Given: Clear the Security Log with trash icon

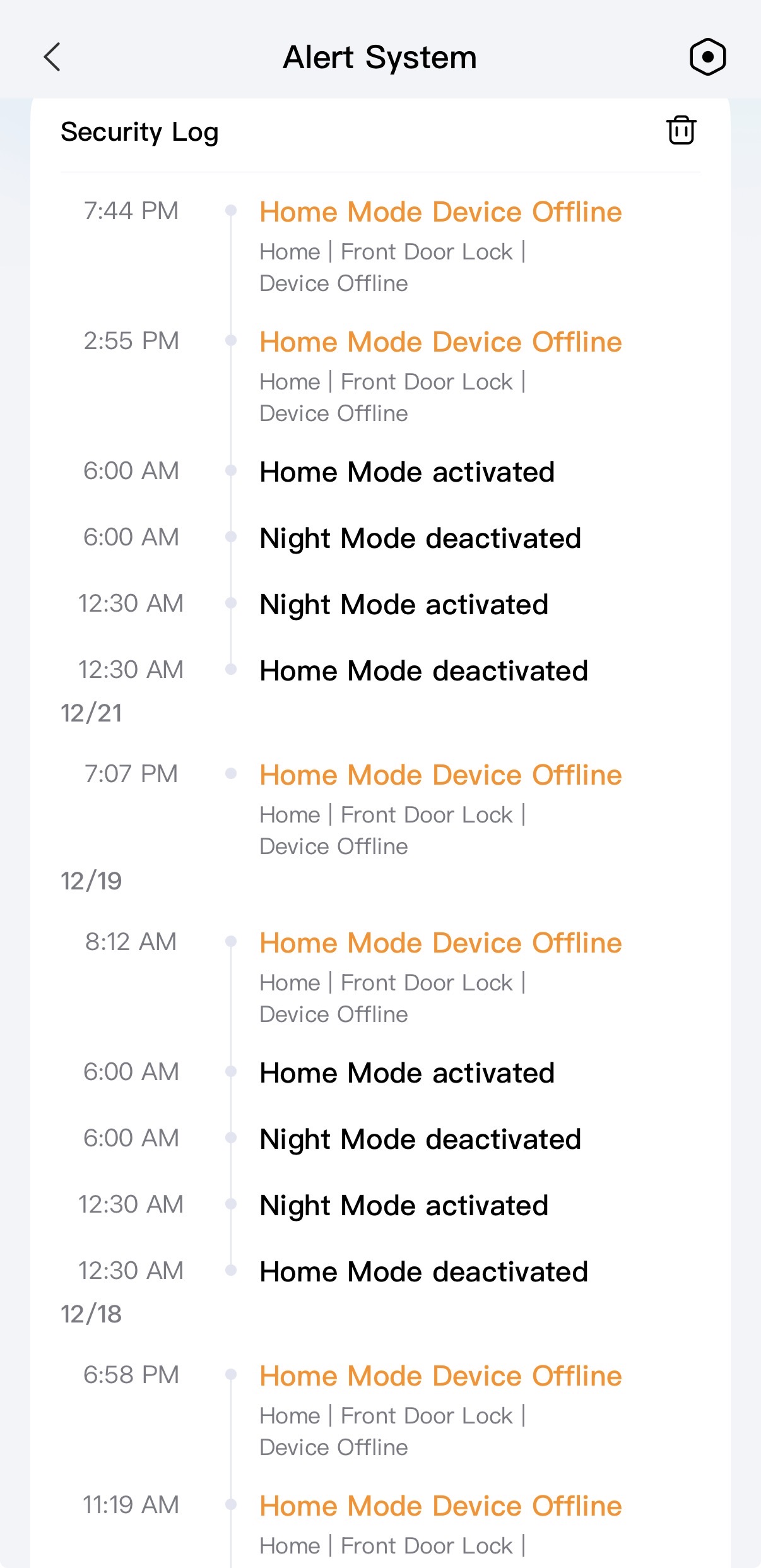Looking at the screenshot, I should (x=681, y=131).
